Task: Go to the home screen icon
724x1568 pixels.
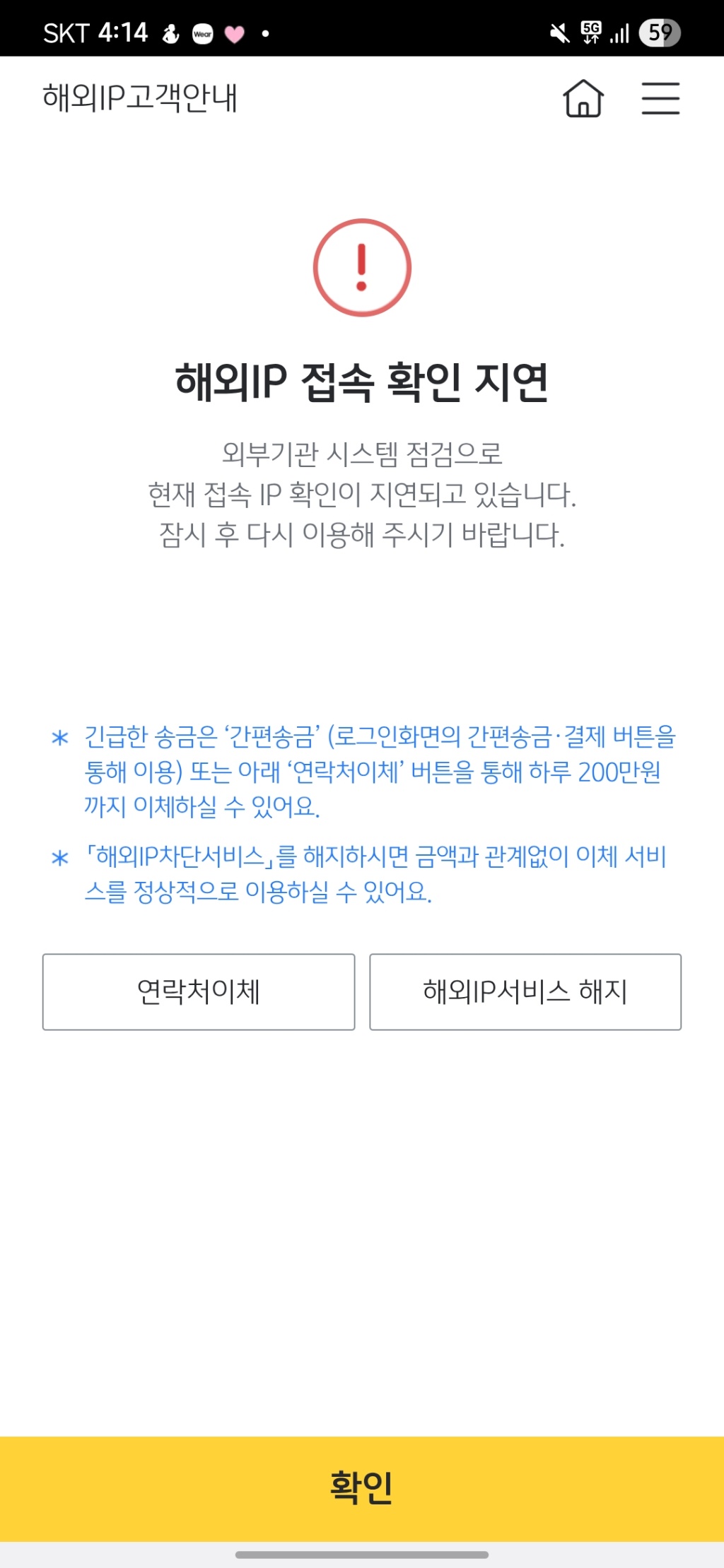Action: pyautogui.click(x=583, y=98)
